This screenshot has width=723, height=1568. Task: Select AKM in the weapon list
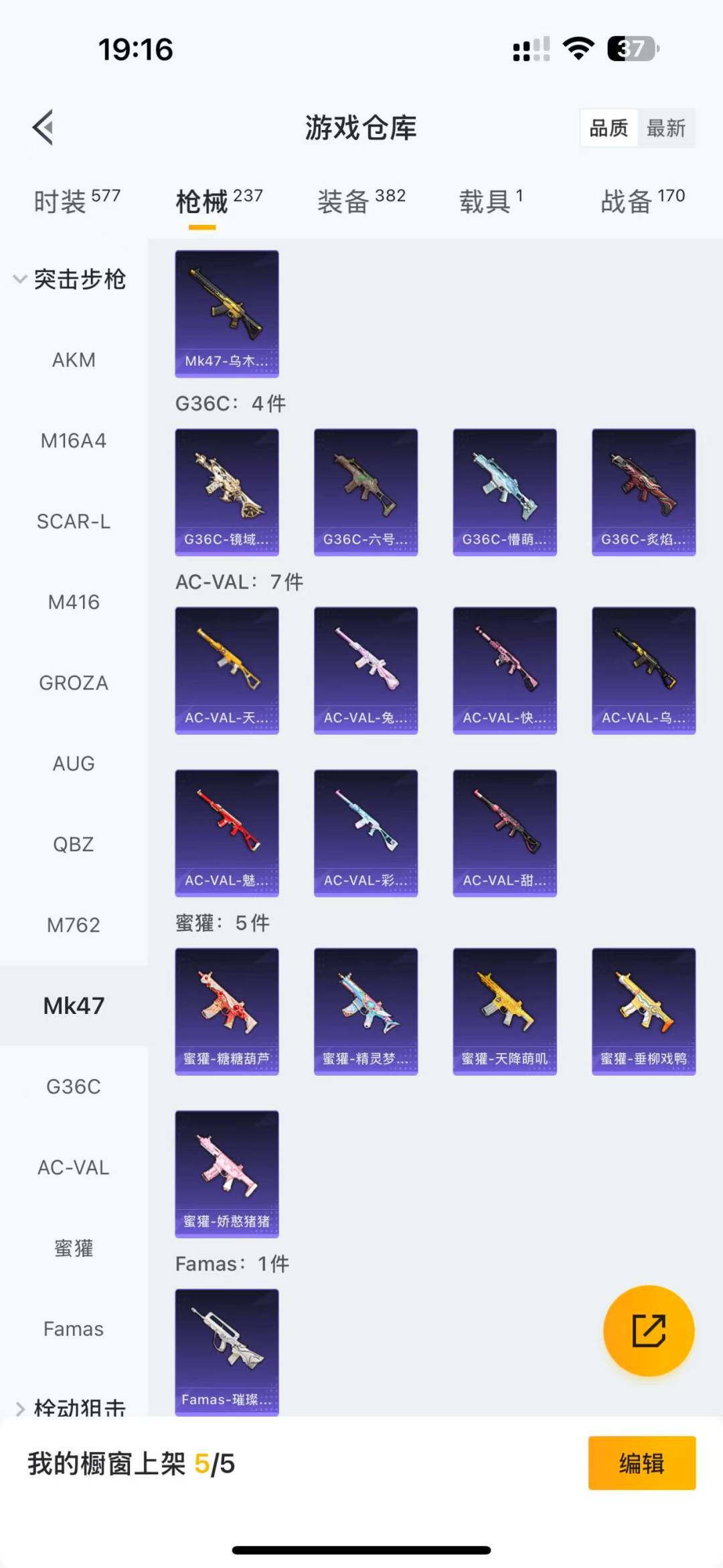[x=74, y=360]
